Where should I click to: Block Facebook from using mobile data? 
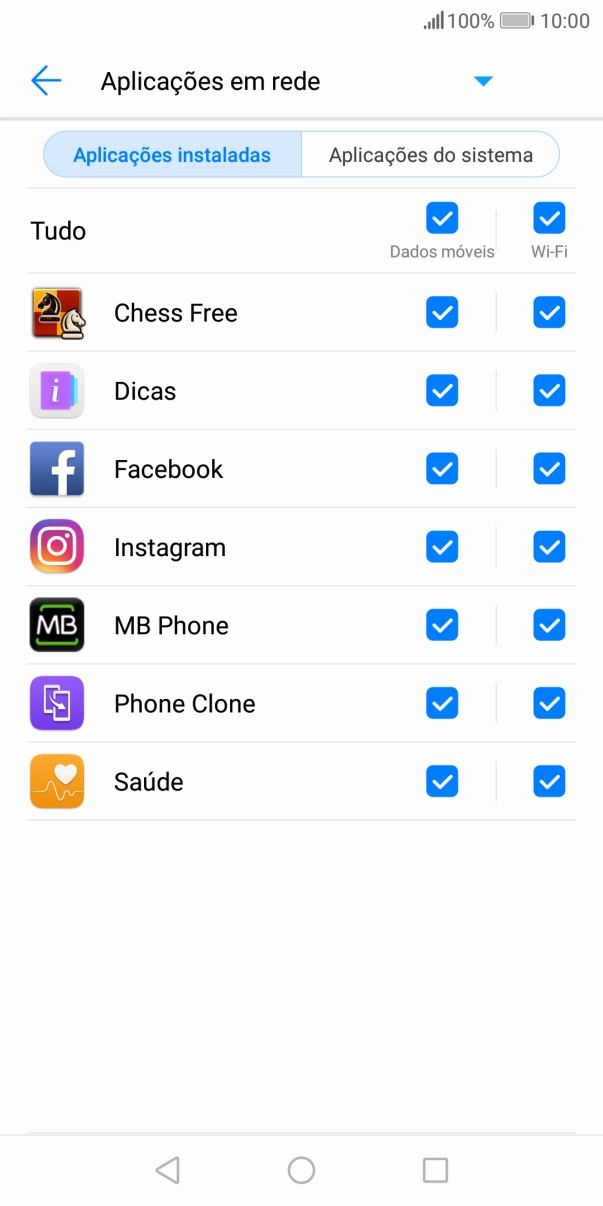[442, 469]
